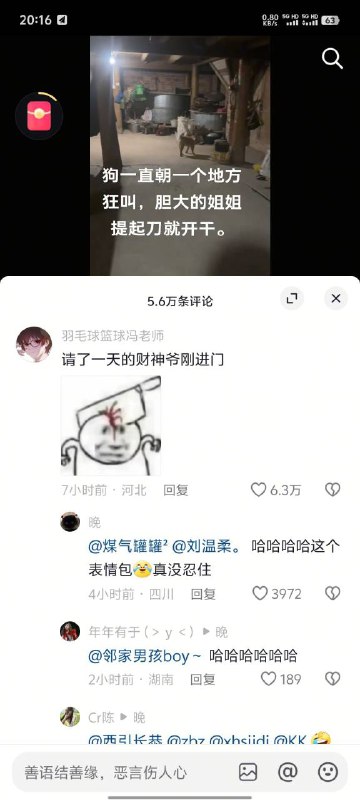The image size is (360, 800).
Task: Open the emoji picker
Action: (328, 772)
